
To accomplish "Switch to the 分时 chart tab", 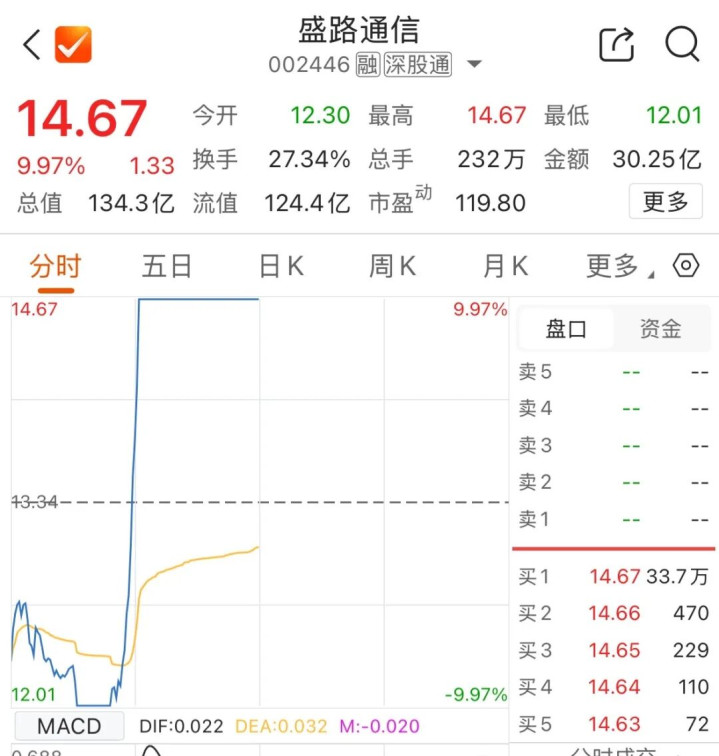I will (55, 266).
